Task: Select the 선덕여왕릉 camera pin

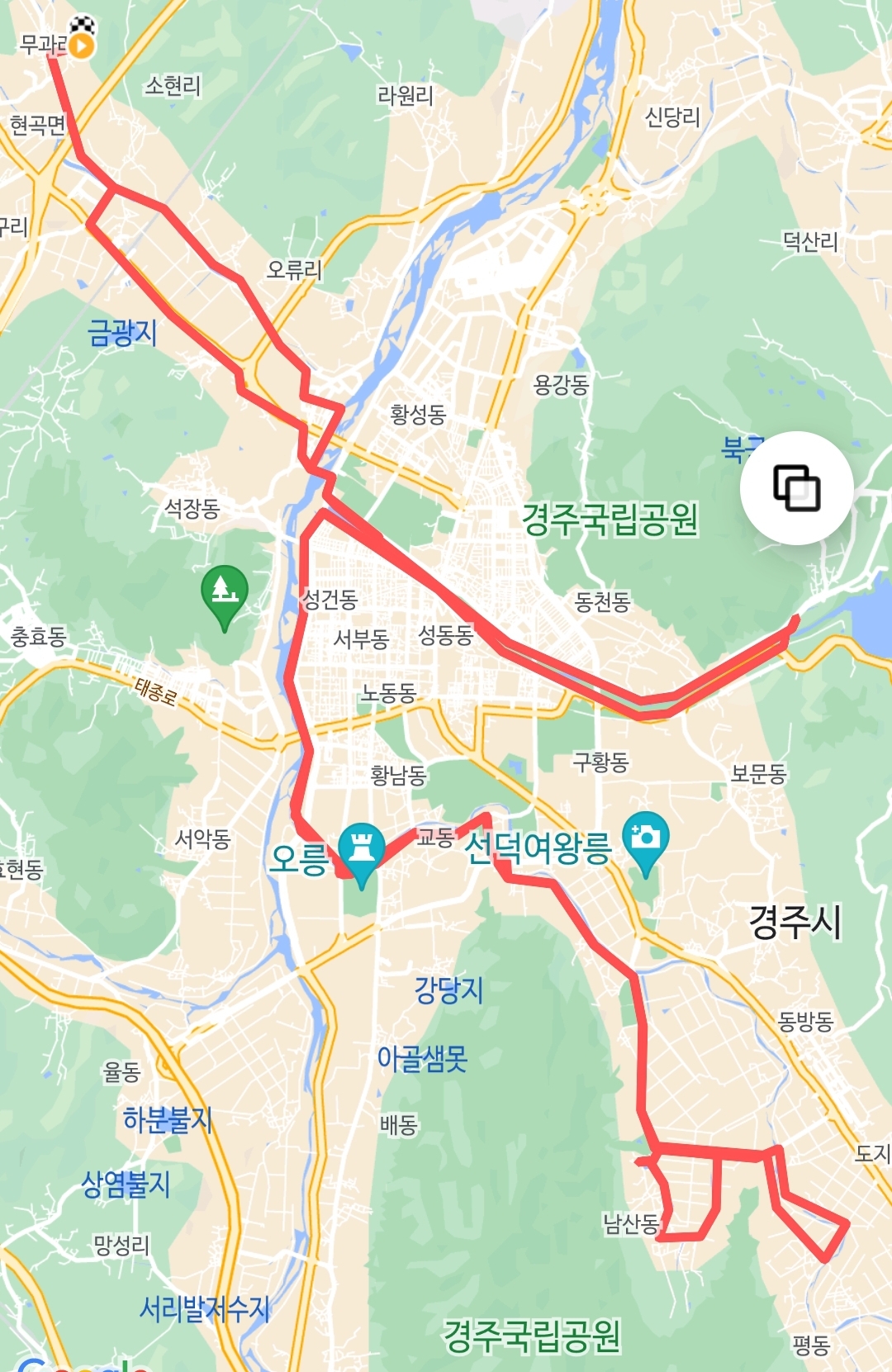Action: click(x=645, y=838)
